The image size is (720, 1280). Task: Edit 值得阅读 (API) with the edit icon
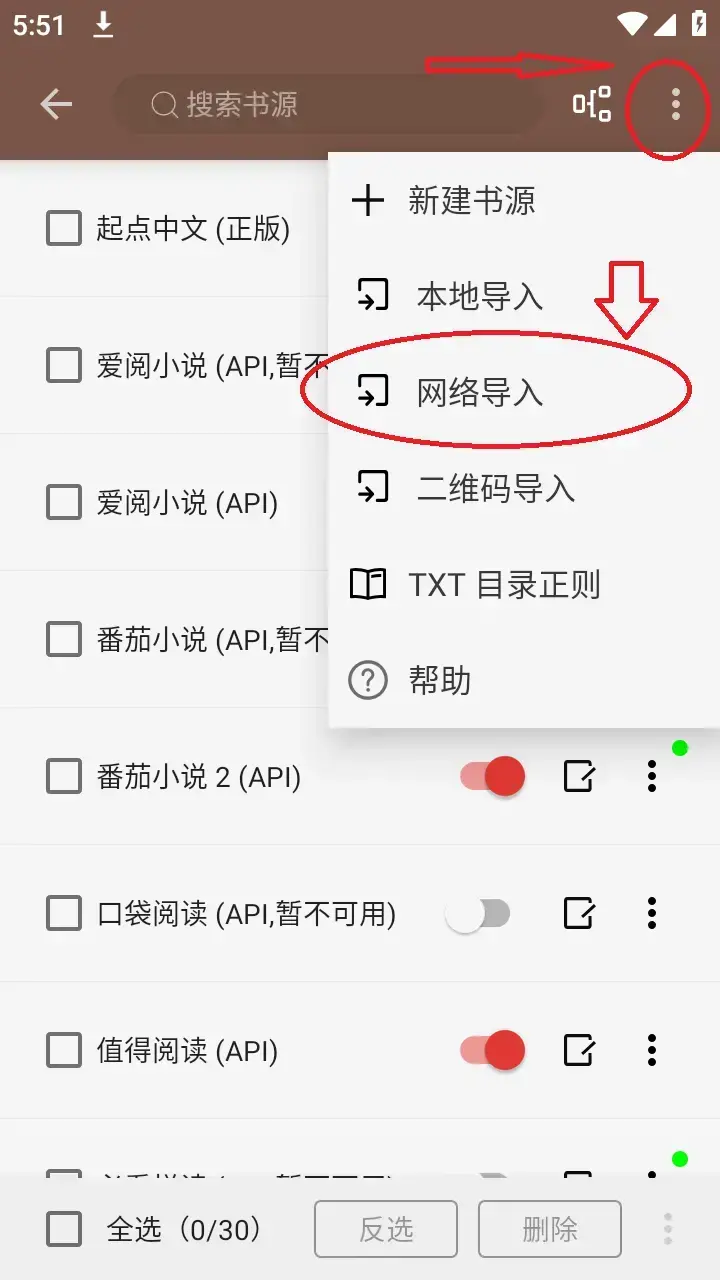[x=579, y=1050]
